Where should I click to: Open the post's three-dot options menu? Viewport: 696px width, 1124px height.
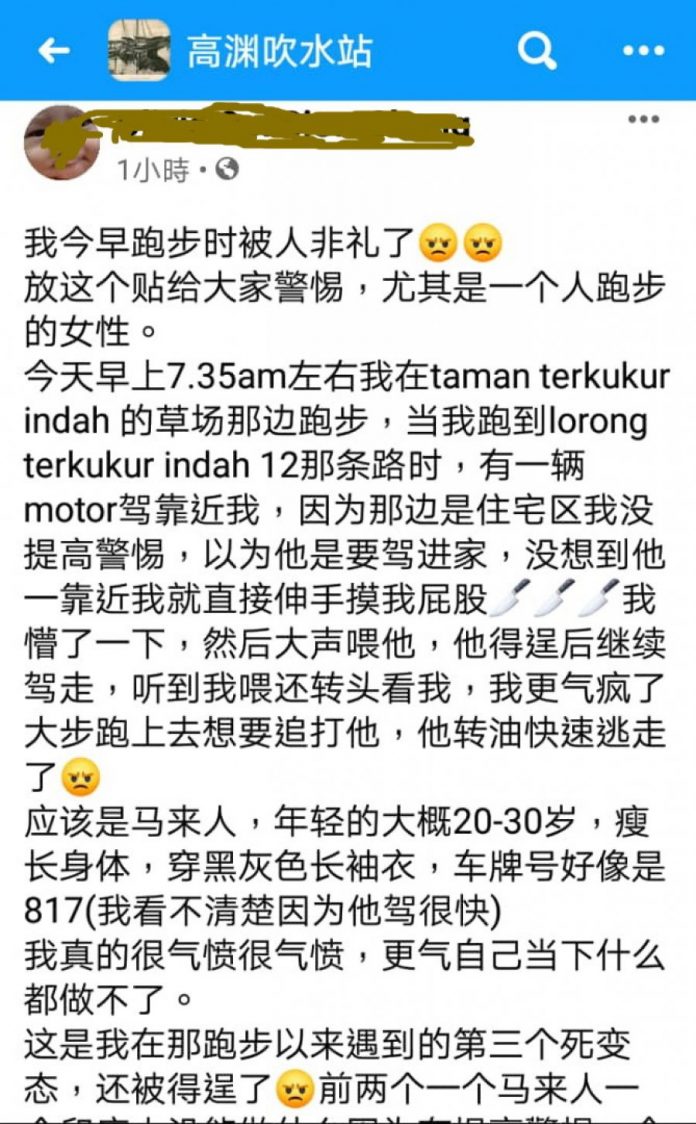(643, 119)
